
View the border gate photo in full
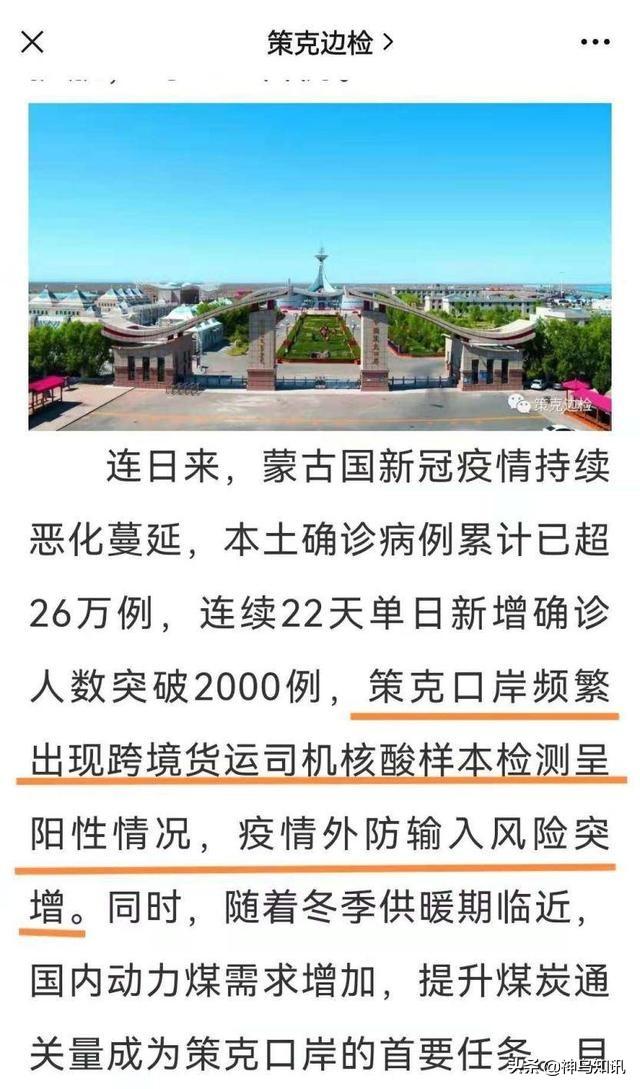point(320,266)
